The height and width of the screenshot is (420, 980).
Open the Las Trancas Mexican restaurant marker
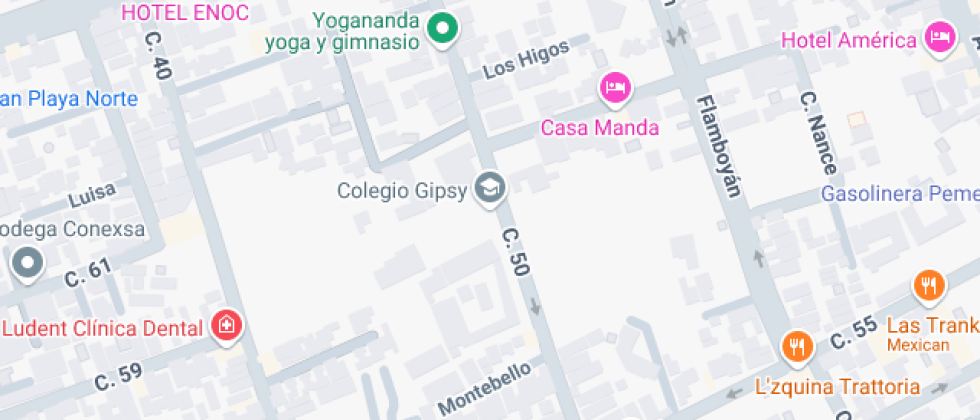[x=929, y=287]
